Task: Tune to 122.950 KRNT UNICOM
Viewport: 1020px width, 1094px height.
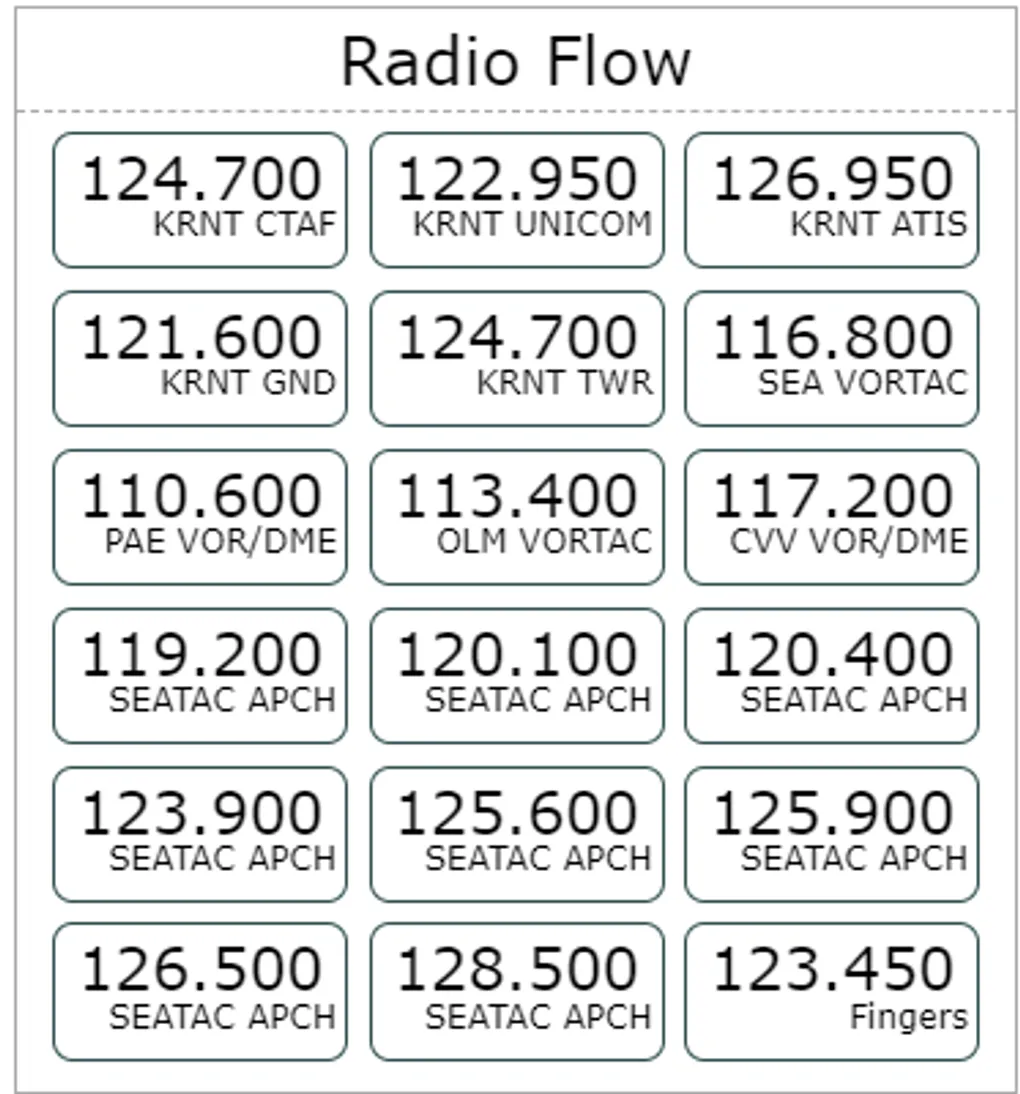Action: [516, 200]
